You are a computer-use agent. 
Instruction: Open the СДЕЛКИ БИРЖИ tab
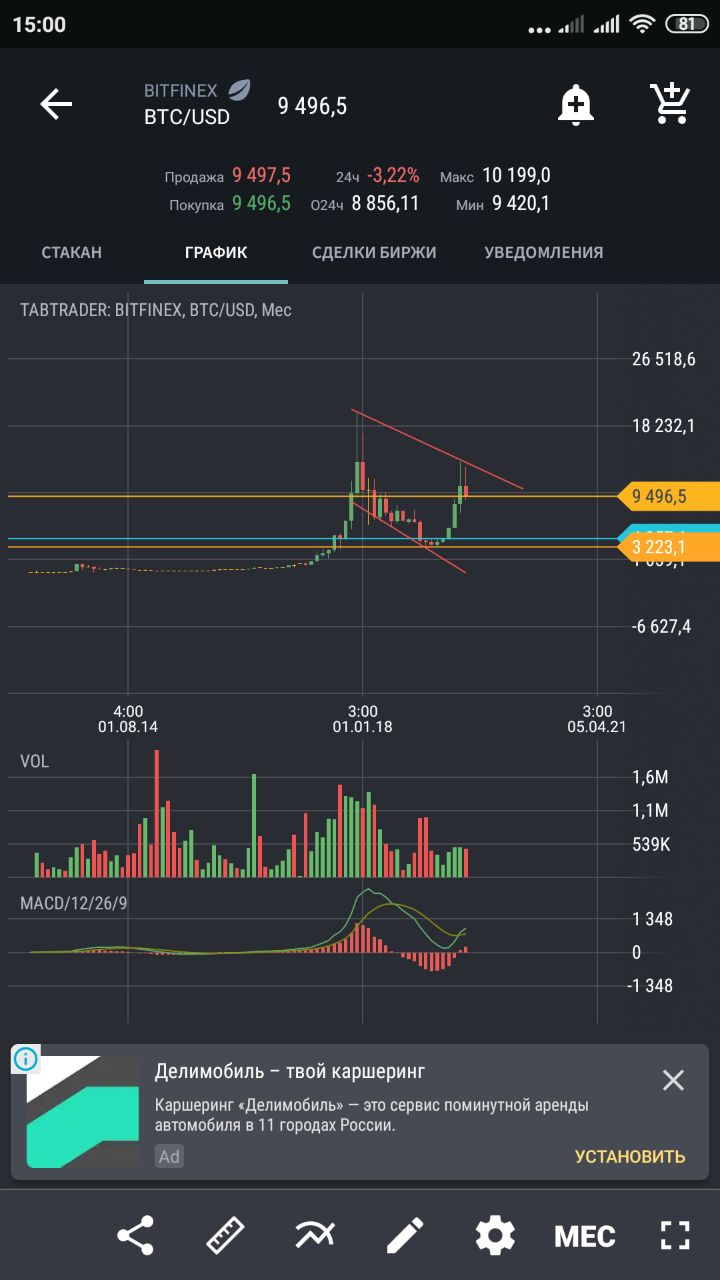pyautogui.click(x=374, y=252)
